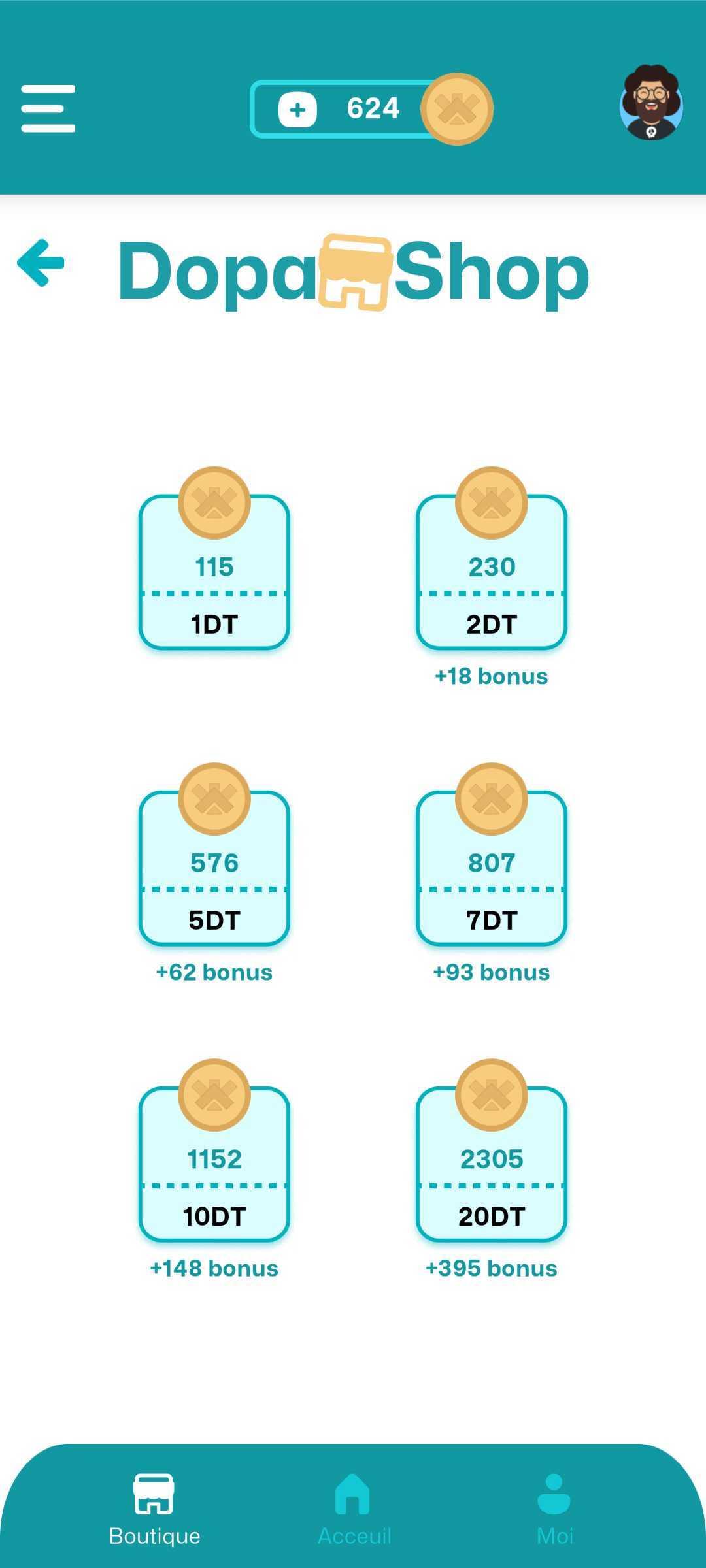
Task: Purchase the 807 coins pack for 7DT
Action: point(492,868)
